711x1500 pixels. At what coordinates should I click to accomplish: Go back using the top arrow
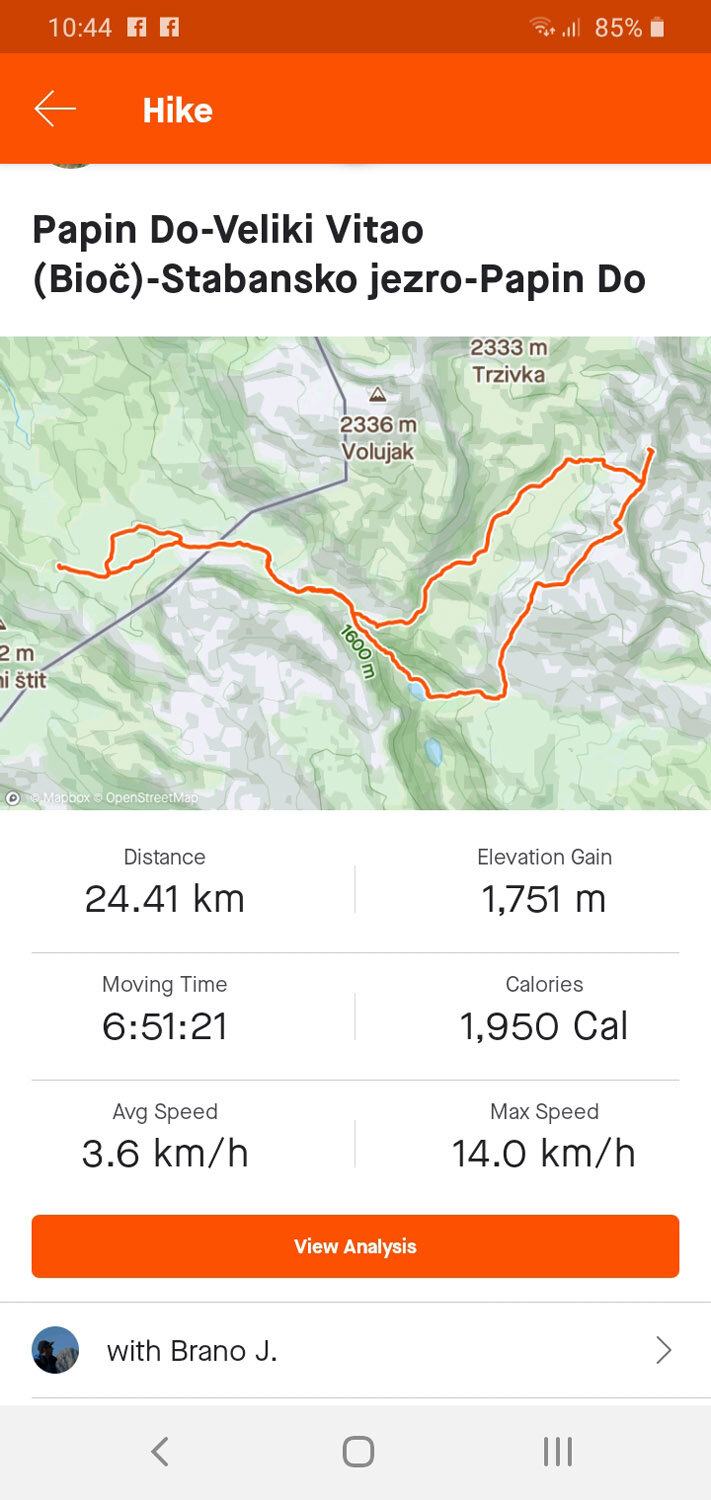[x=55, y=109]
